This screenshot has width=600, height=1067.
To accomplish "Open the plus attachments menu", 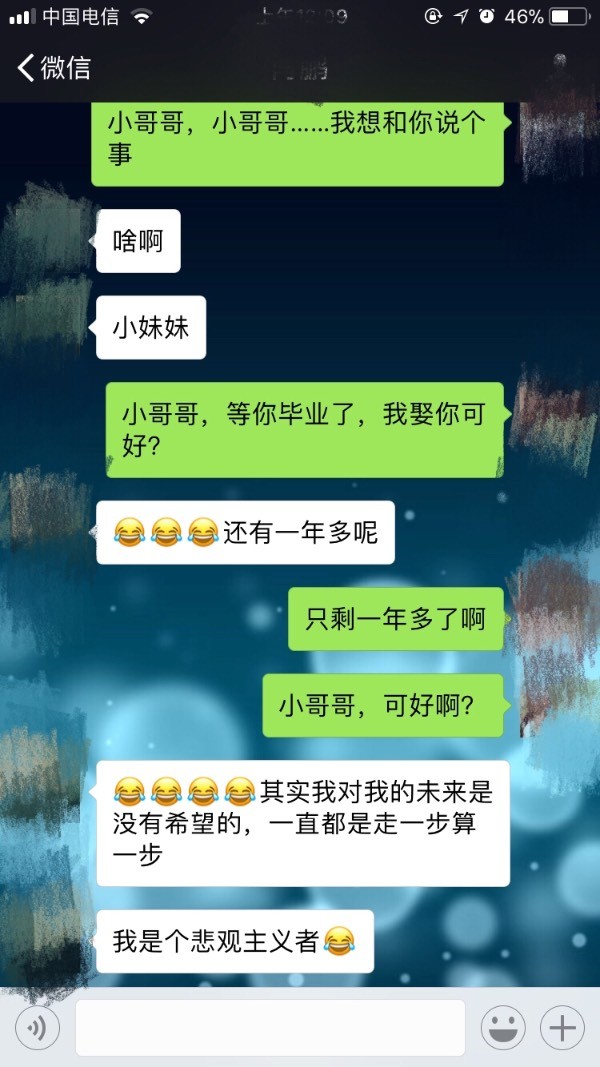I will 562,1027.
